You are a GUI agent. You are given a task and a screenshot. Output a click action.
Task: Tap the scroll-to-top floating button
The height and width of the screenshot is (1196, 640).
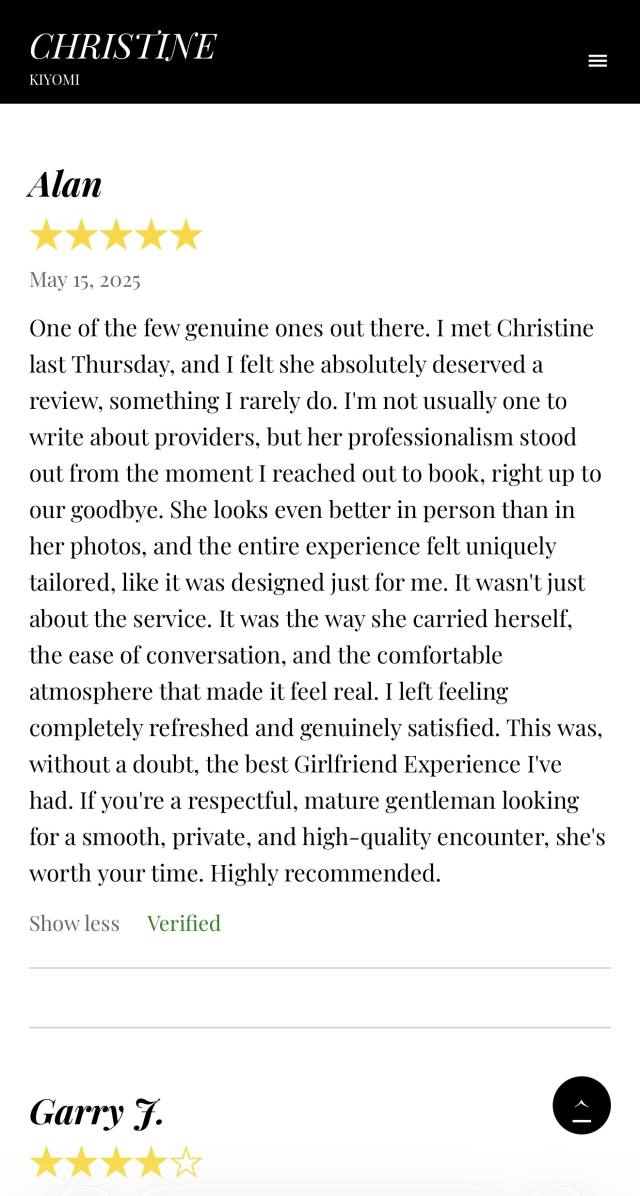coord(581,1105)
